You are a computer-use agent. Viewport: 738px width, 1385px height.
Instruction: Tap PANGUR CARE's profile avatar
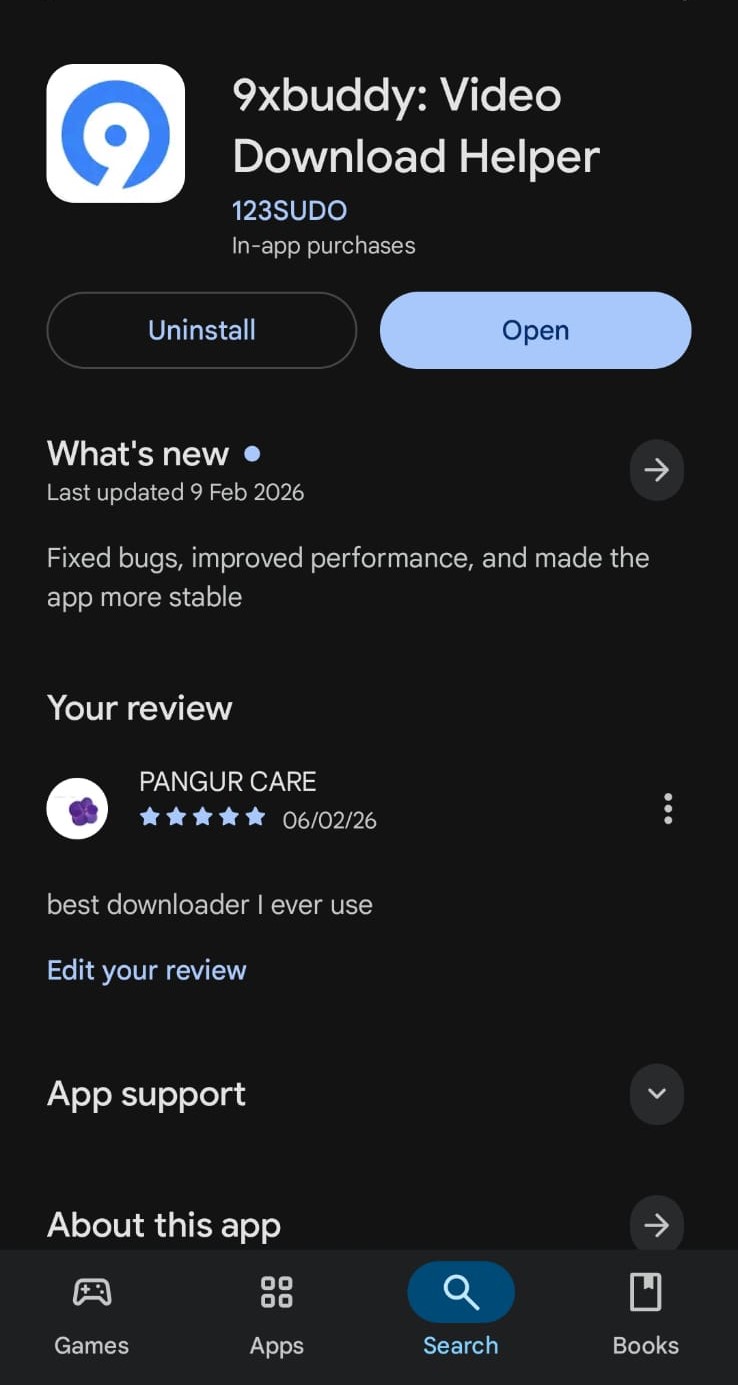(x=77, y=807)
